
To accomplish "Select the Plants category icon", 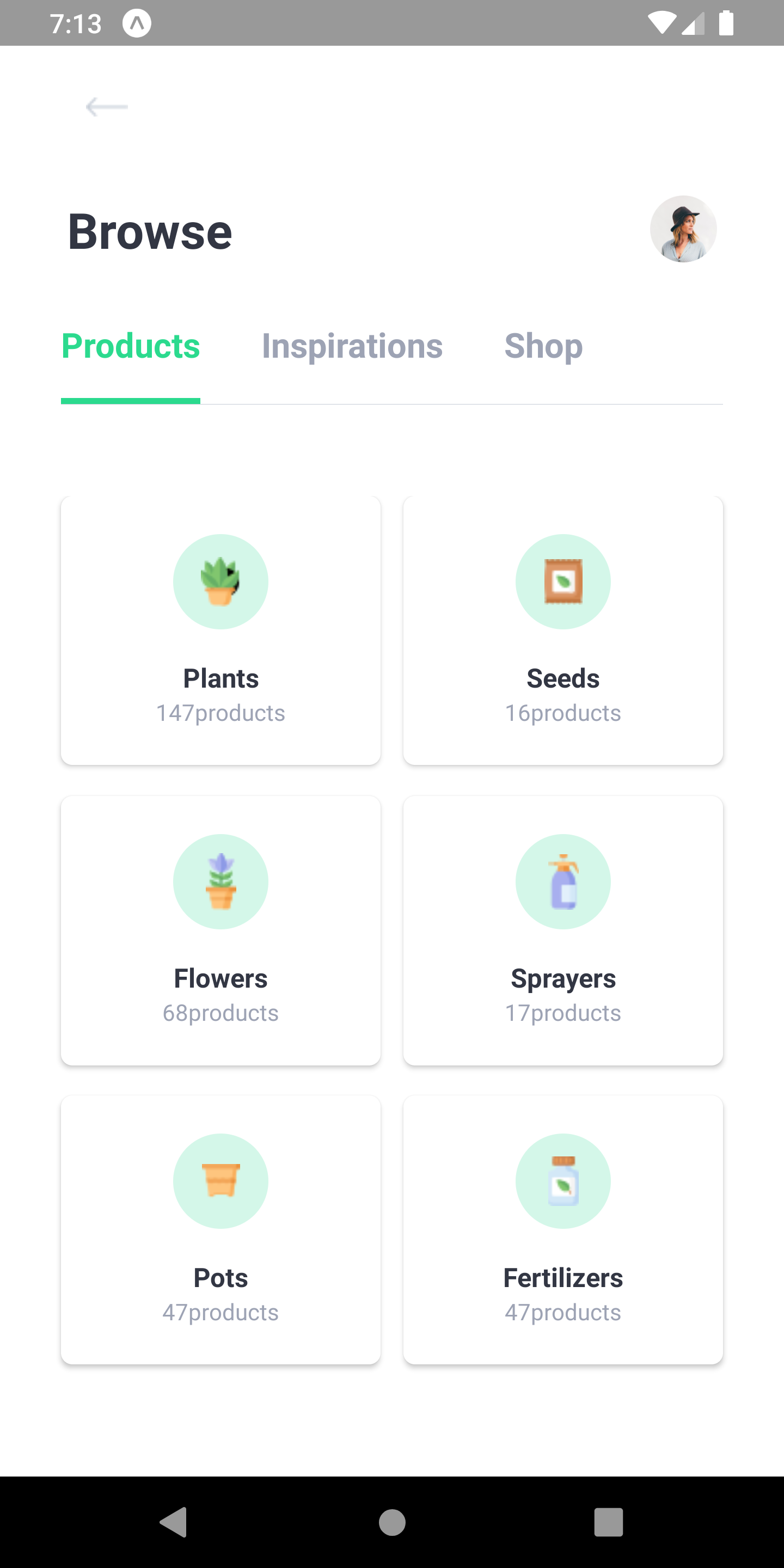I will click(x=220, y=581).
